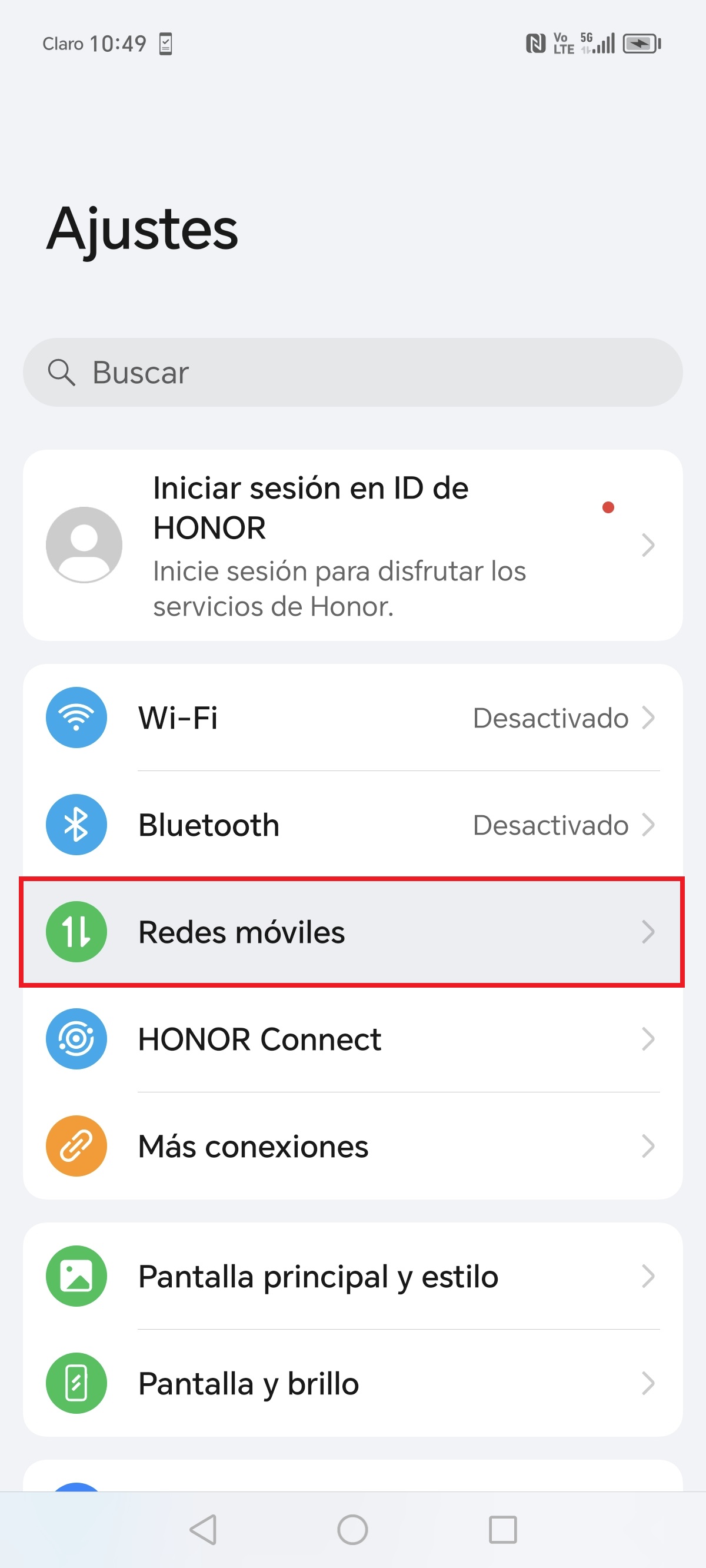Open Iniciar sesión en ID de HONOR

(x=353, y=545)
